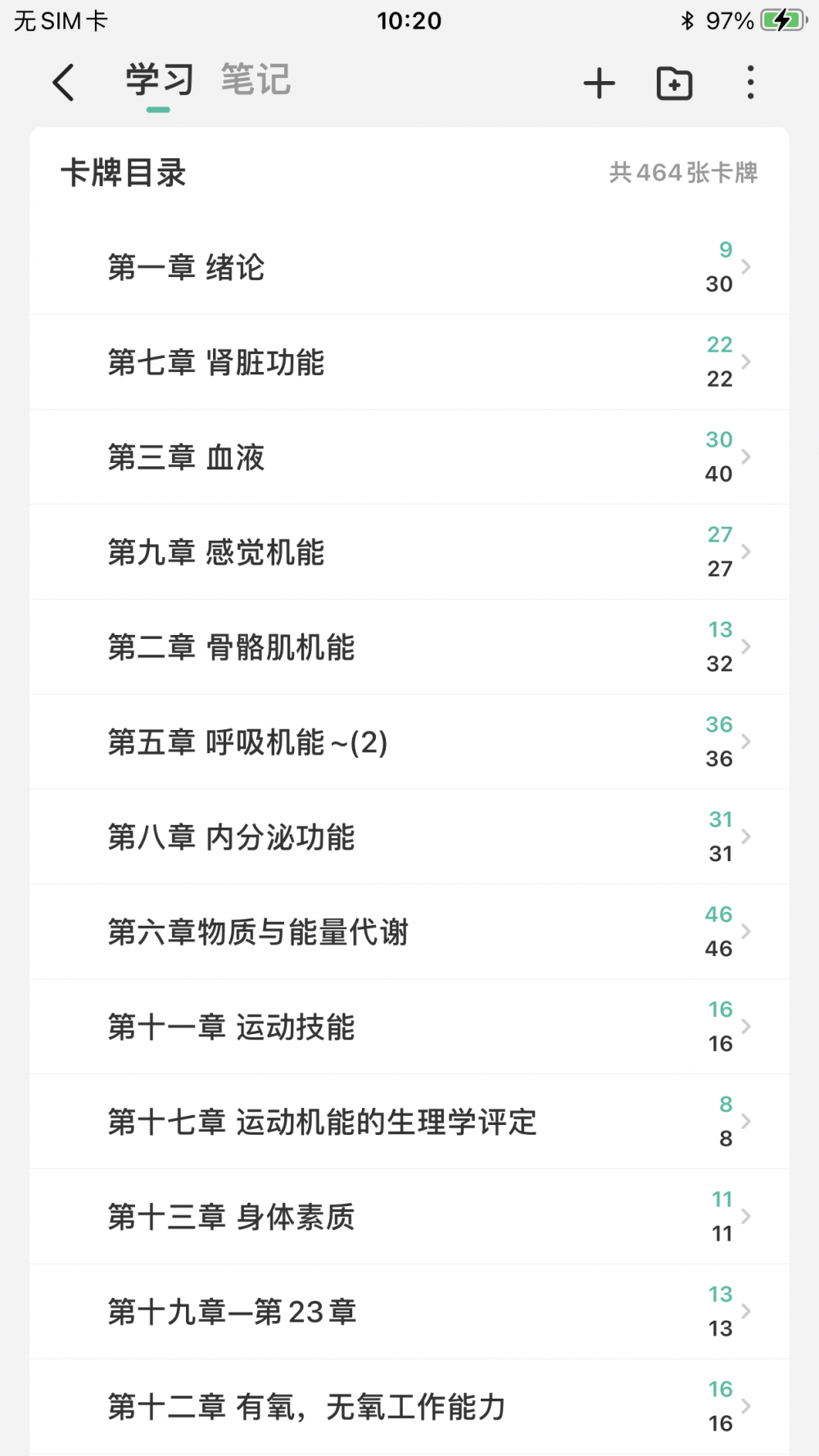819x1456 pixels.
Task: Open 第十二章 有氧，无氧工作能力
Action: (x=409, y=1408)
